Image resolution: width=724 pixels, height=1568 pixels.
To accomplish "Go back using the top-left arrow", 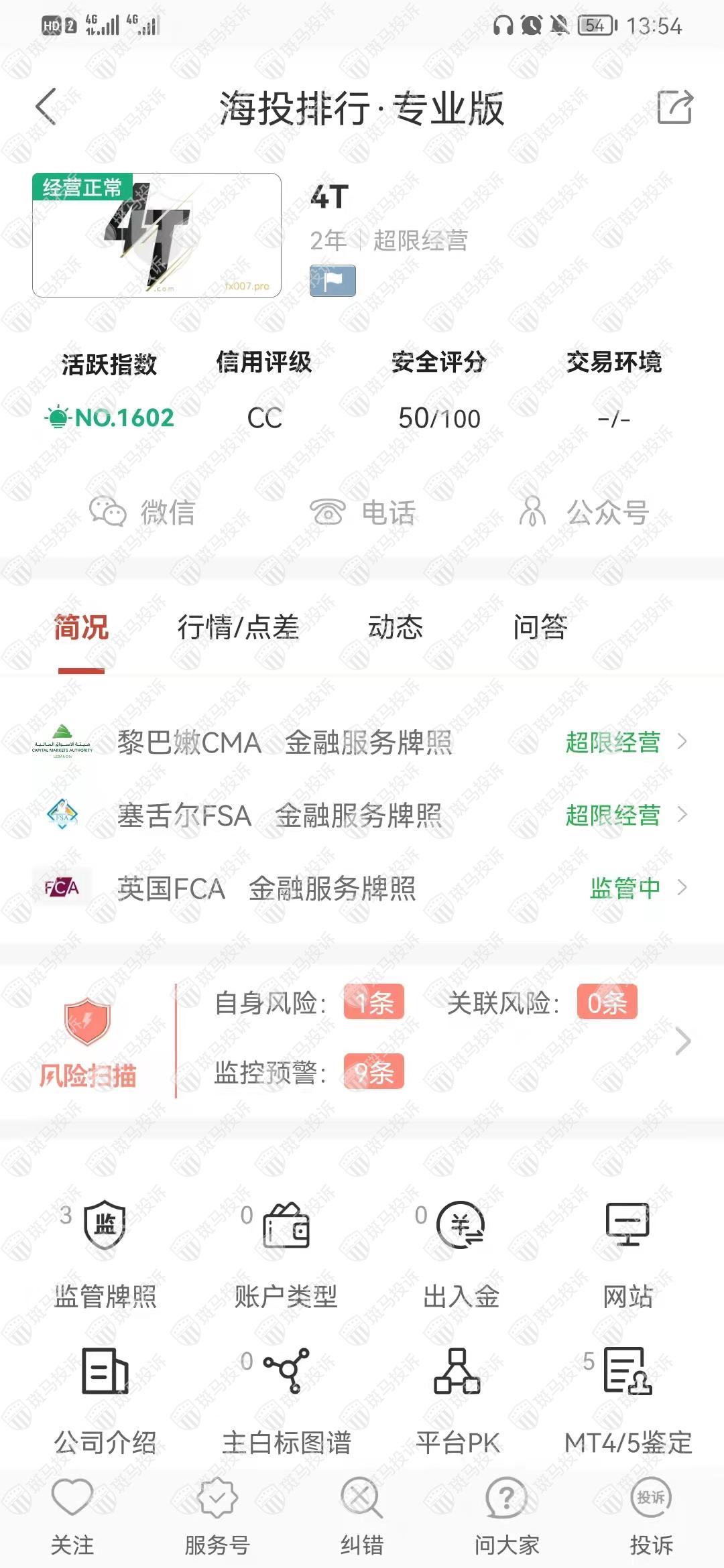I will click(x=46, y=107).
